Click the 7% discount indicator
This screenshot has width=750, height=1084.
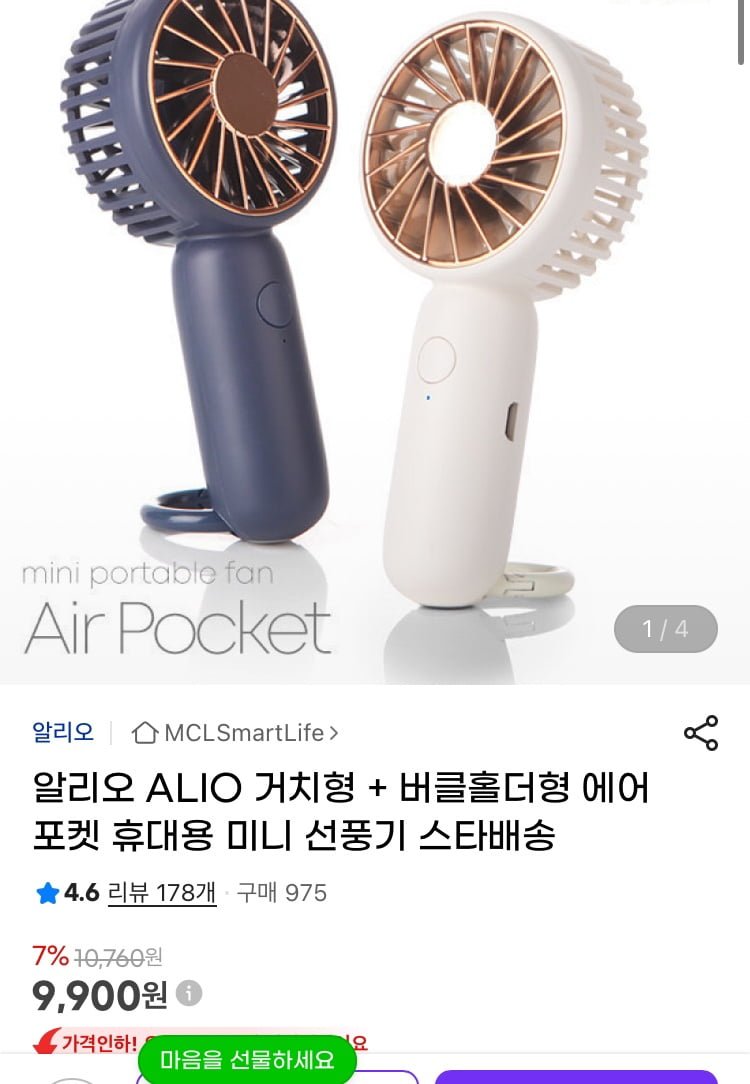click(52, 957)
